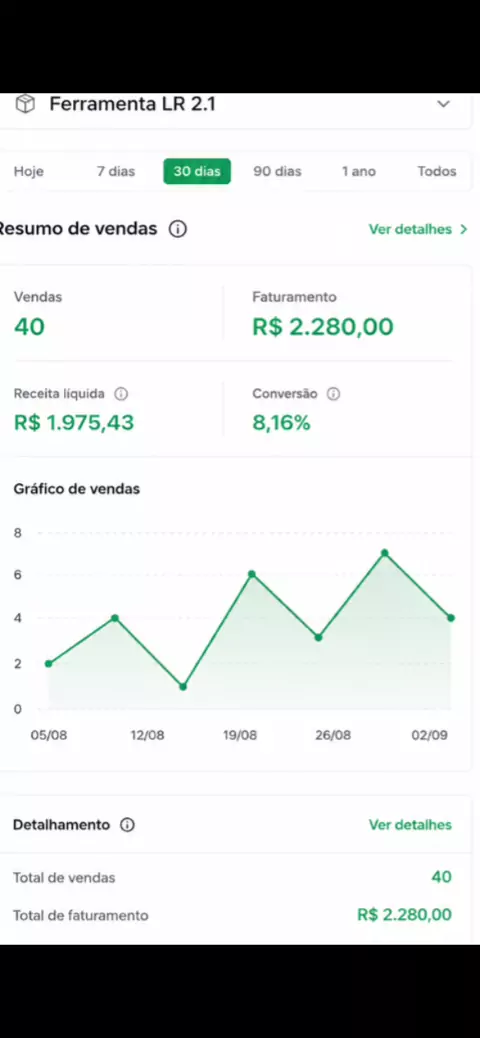This screenshot has width=480, height=1038.
Task: Select the 7 dias period
Action: pyautogui.click(x=116, y=171)
